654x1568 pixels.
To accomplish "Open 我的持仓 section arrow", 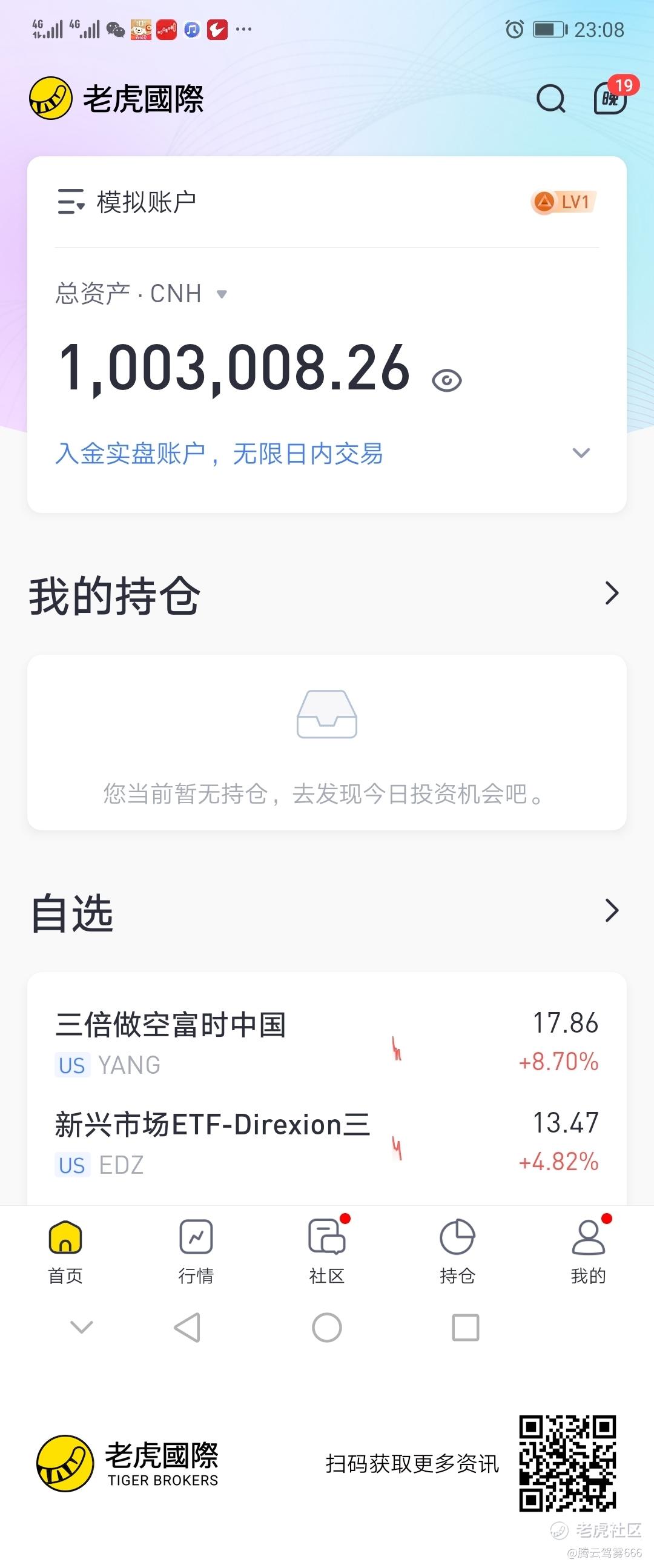I will [612, 593].
